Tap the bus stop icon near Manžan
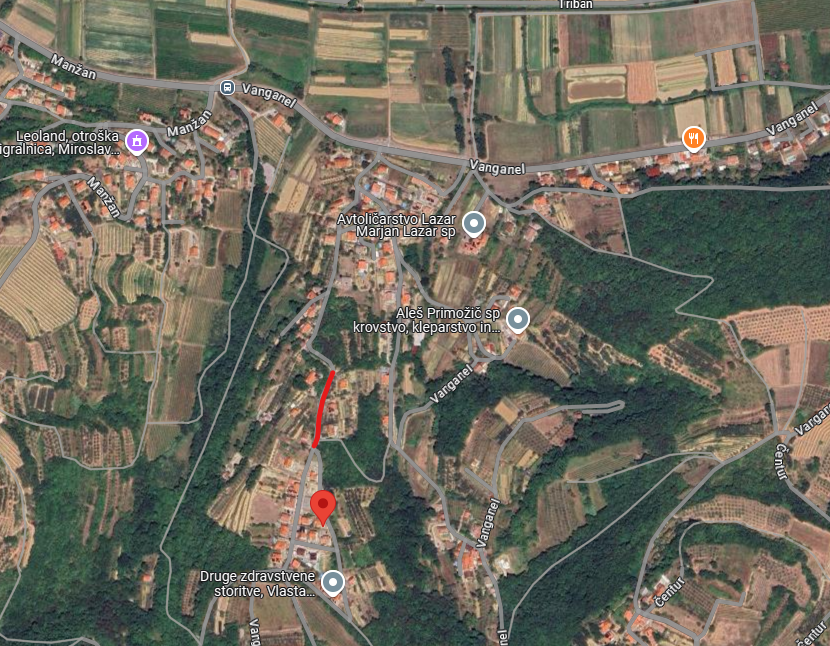The width and height of the screenshot is (830, 646). pyautogui.click(x=227, y=88)
